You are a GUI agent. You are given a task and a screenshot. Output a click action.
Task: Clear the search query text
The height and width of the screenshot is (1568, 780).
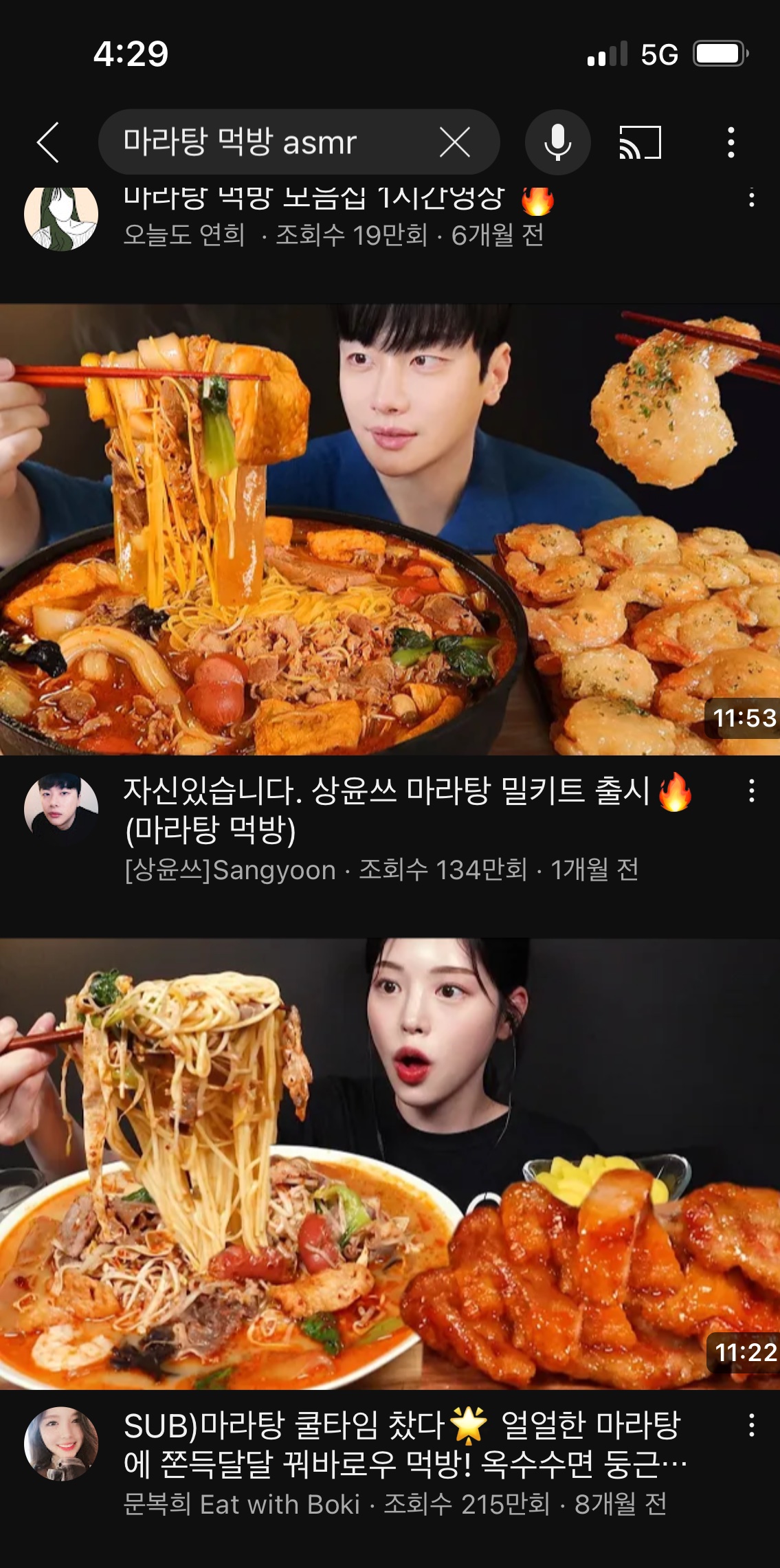454,143
